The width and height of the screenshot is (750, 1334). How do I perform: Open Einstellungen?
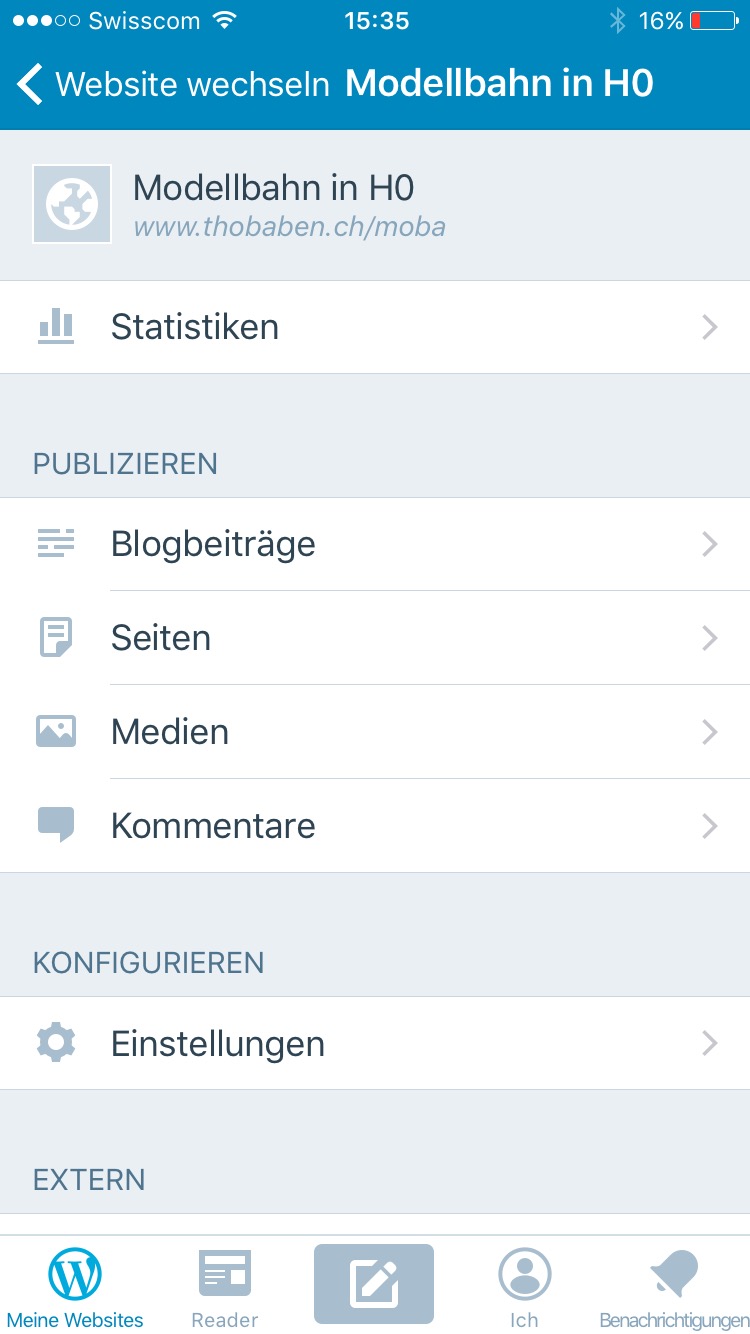tap(375, 1043)
